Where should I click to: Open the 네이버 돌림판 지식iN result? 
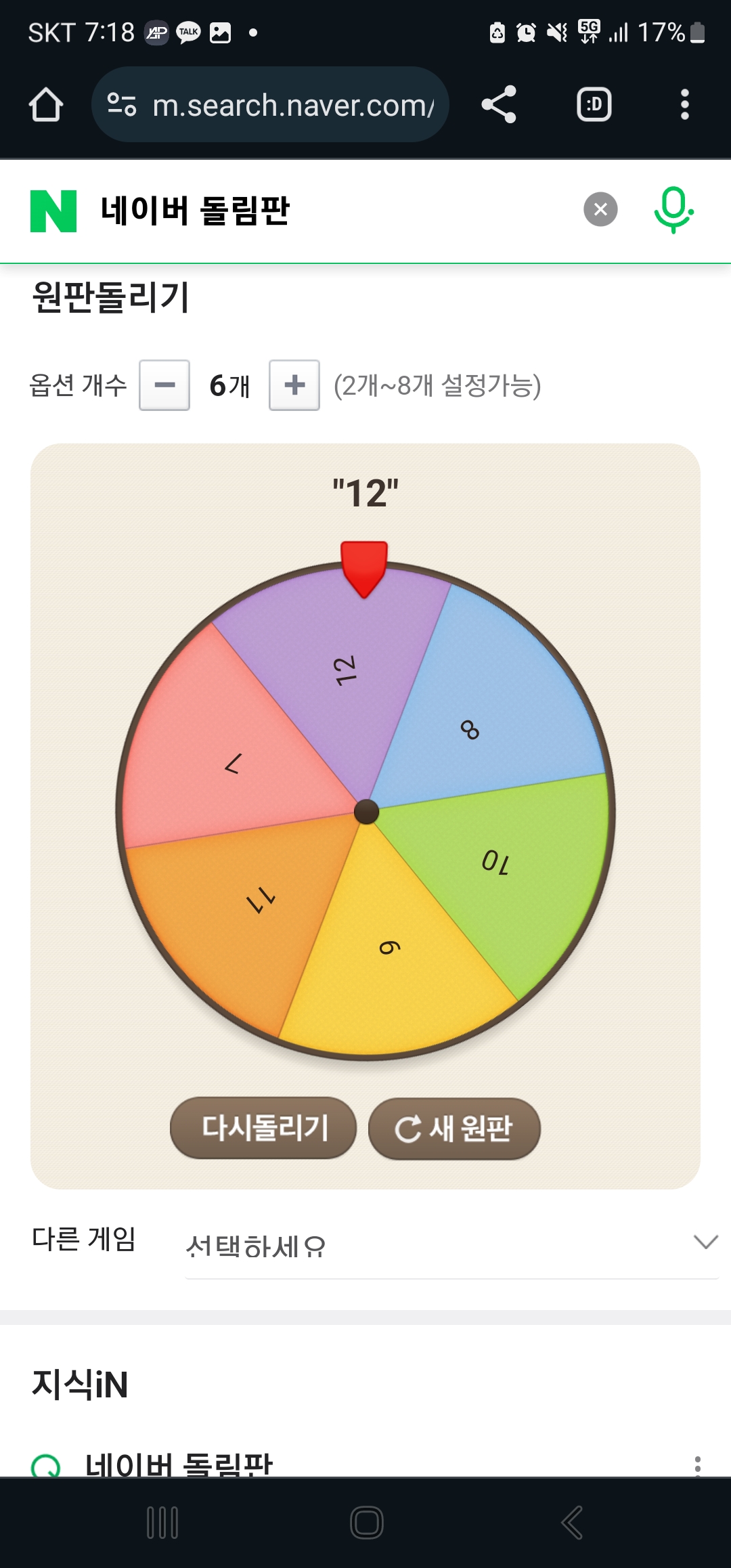(x=179, y=1465)
